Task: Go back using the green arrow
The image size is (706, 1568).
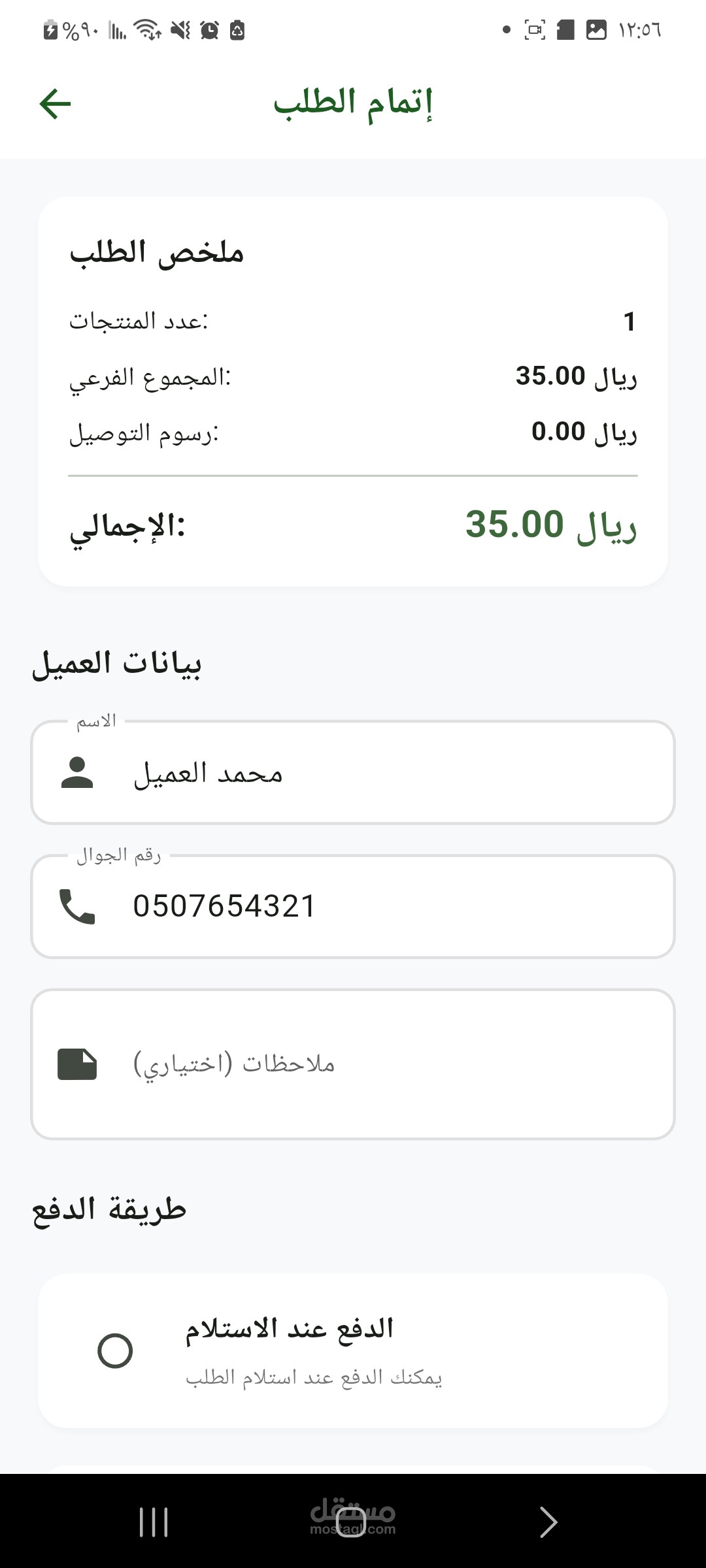Action: pyautogui.click(x=55, y=104)
